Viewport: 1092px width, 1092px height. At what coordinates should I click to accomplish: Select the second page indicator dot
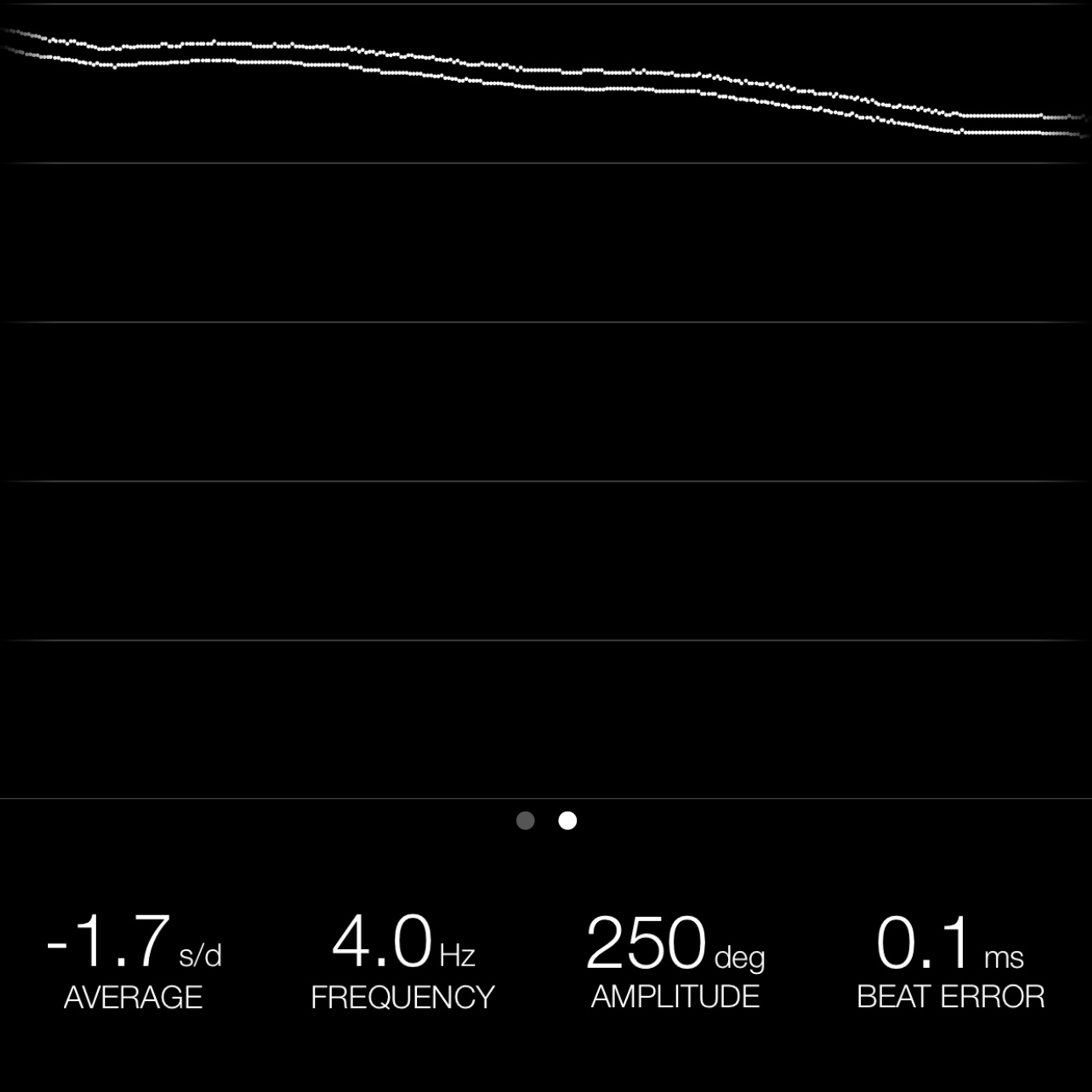[568, 821]
